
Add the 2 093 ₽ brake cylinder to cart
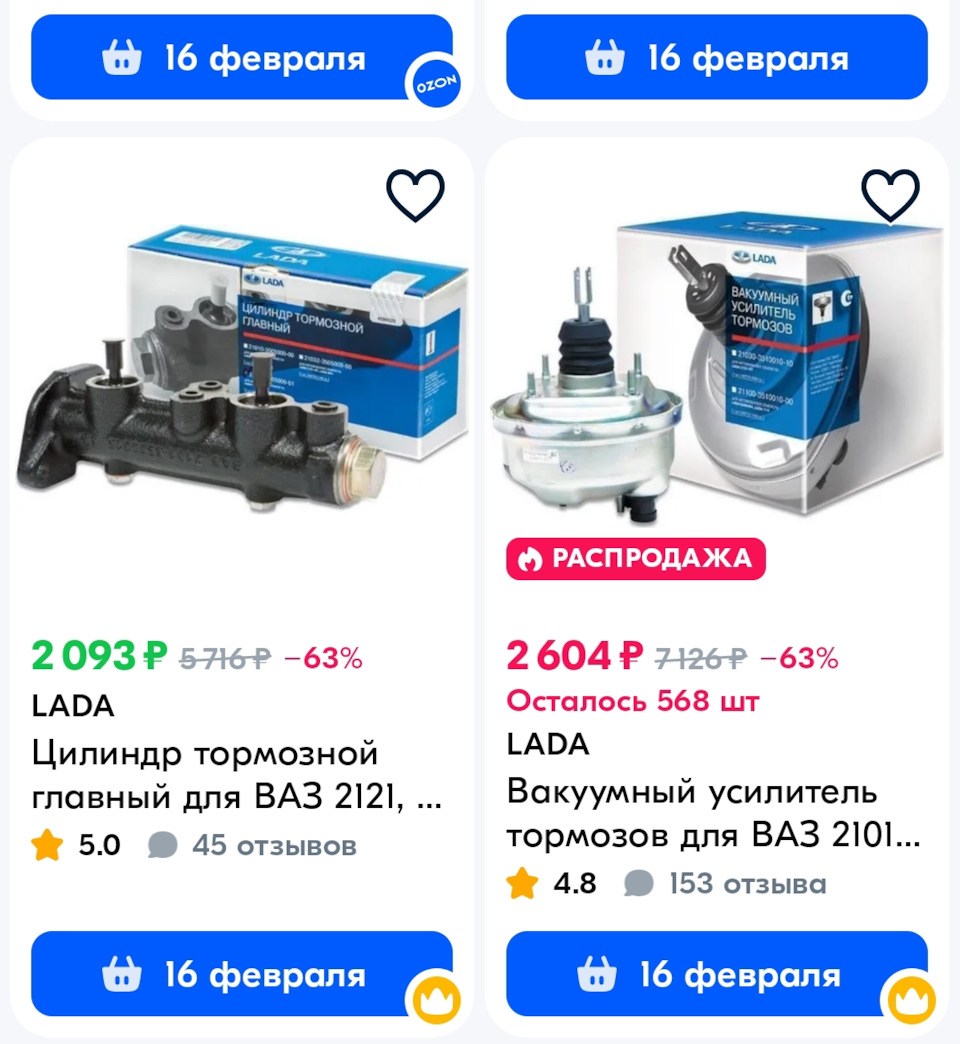pos(241,974)
